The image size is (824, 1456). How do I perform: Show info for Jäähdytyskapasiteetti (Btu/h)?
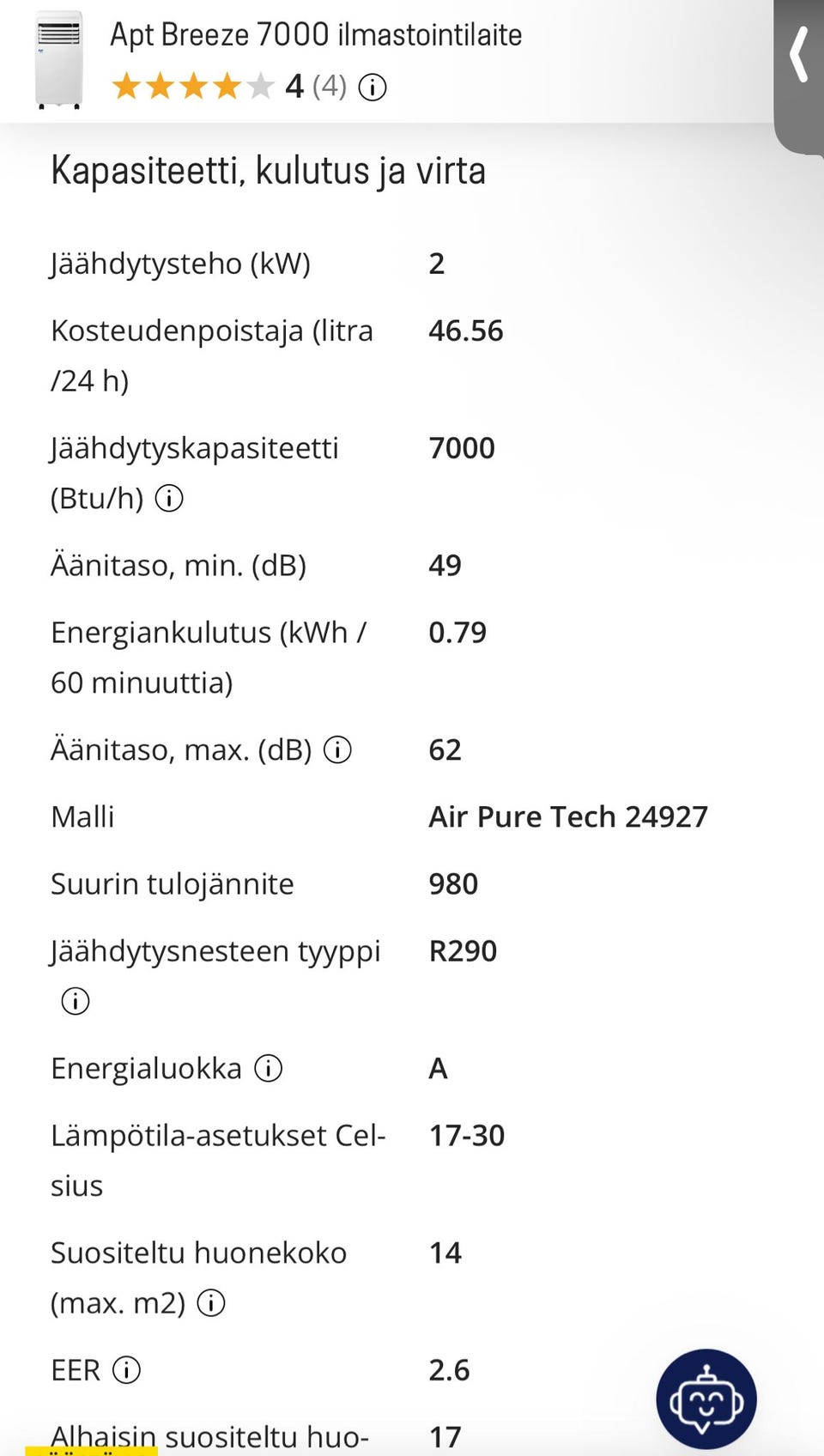point(169,498)
